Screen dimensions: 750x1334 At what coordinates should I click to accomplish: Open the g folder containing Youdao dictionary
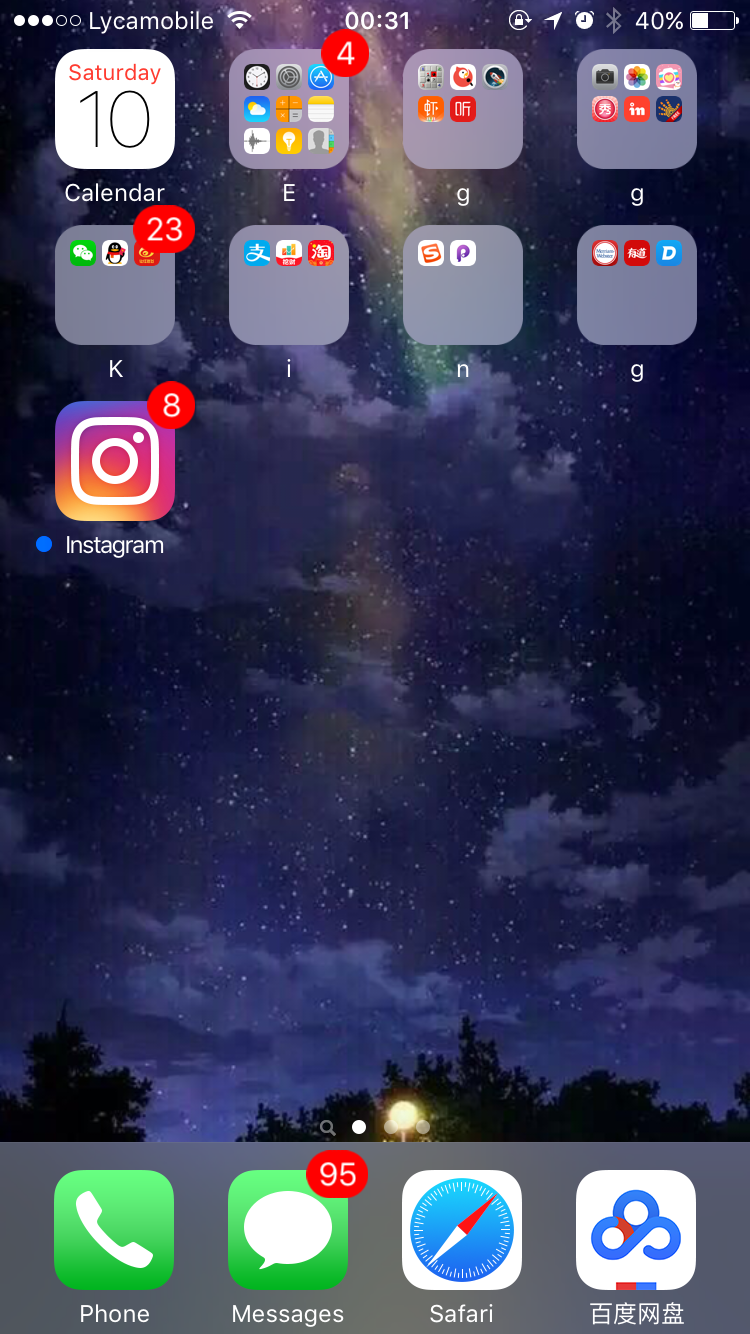(637, 285)
